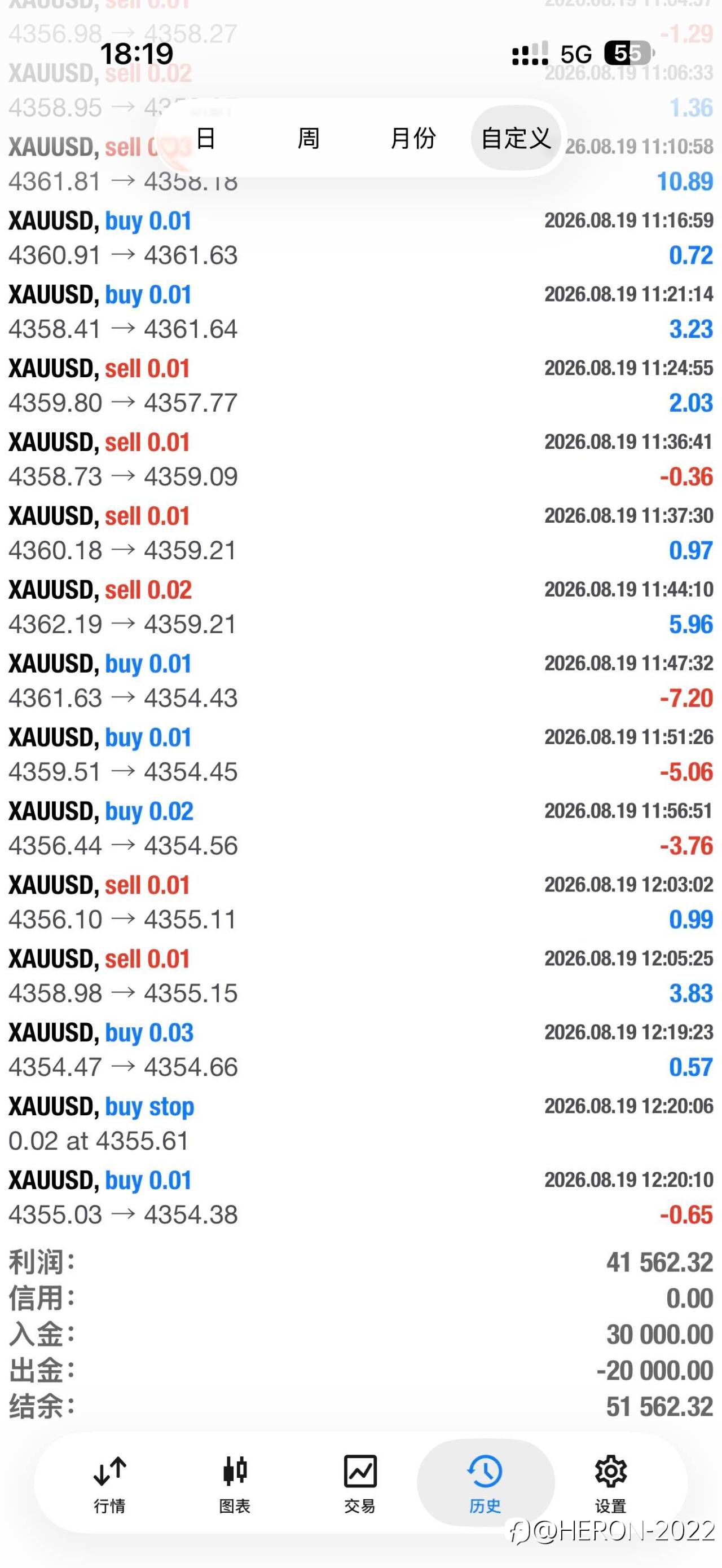Viewport: 722px width, 1568px height.
Task: Open the buy 0.03 trade closed 12:19:23
Action: coord(361,1049)
